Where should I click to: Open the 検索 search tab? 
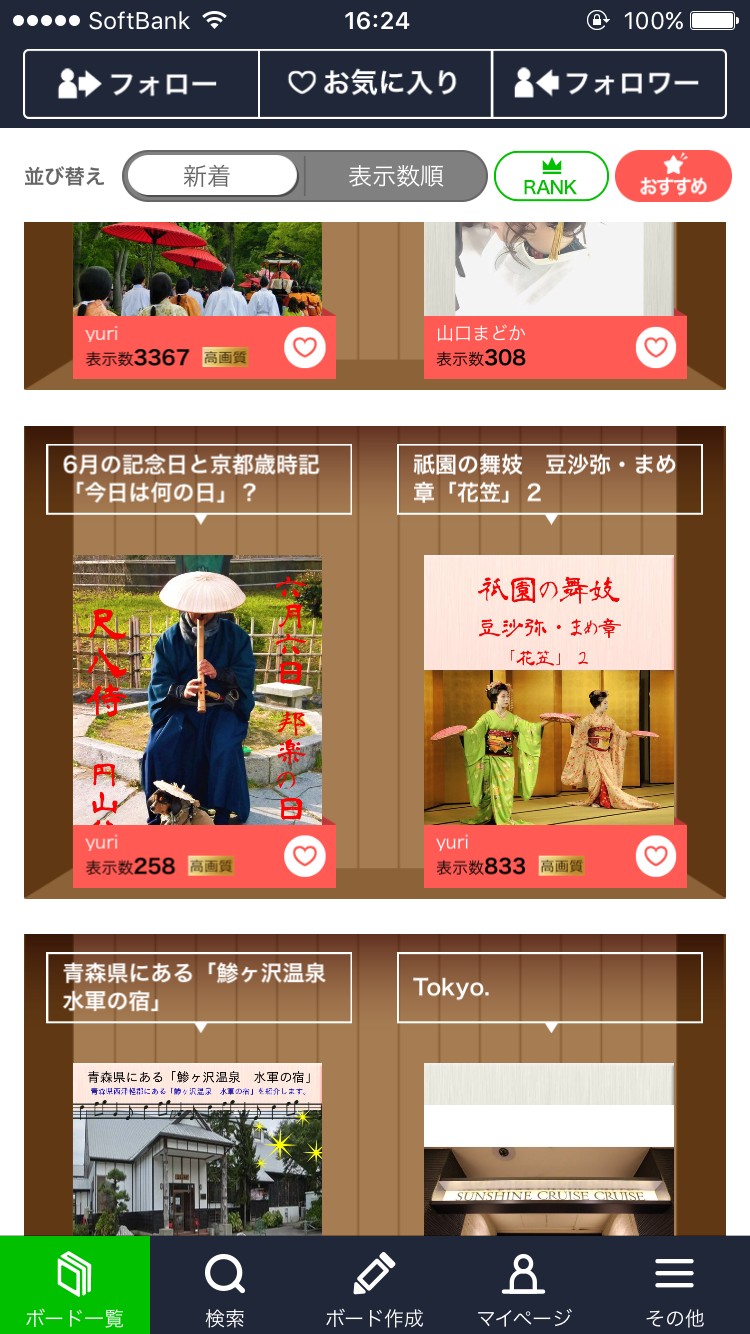coord(225,1286)
